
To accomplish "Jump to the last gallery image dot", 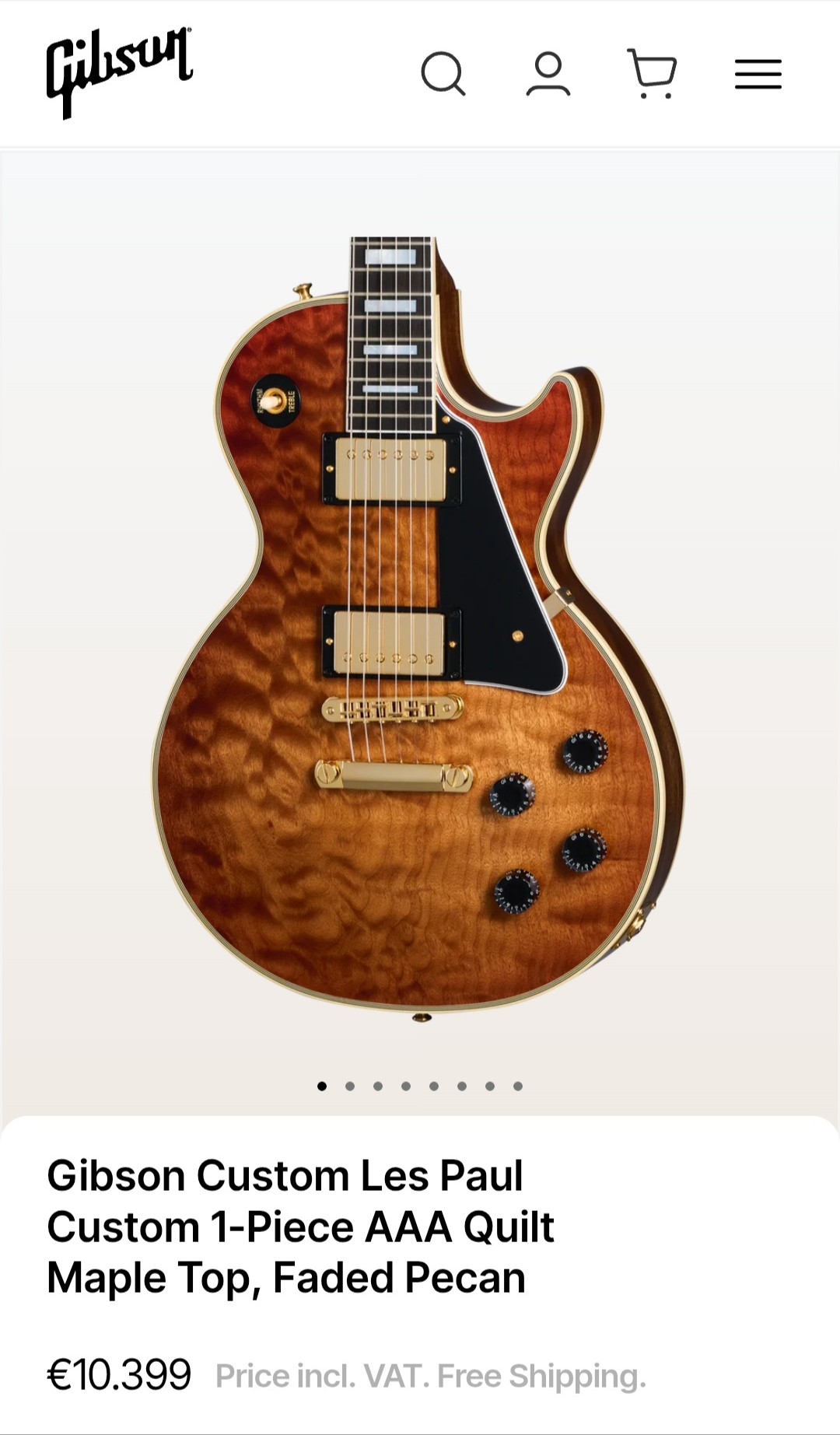I will click(x=518, y=1086).
